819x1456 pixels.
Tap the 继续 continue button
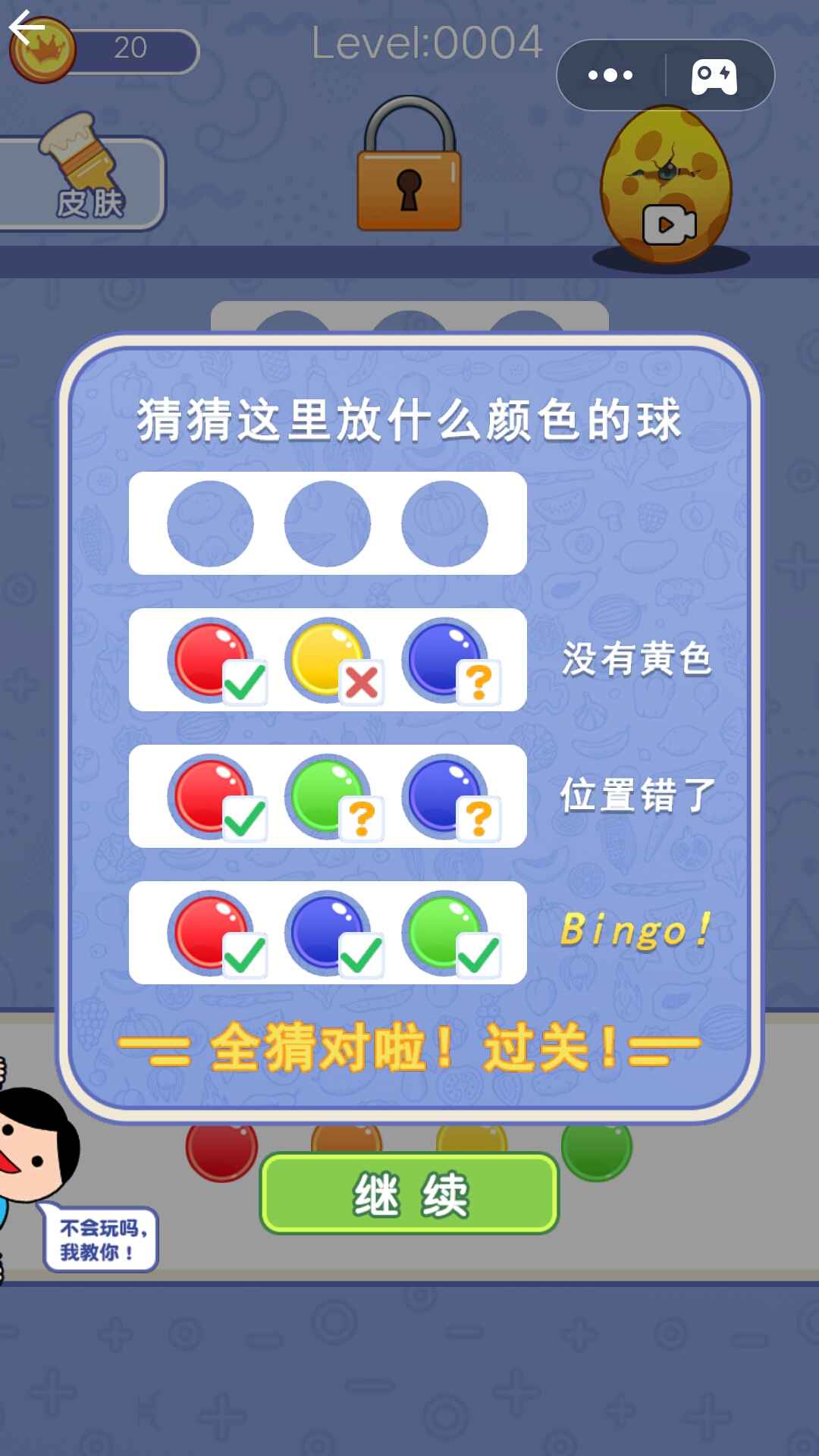pyautogui.click(x=409, y=1194)
